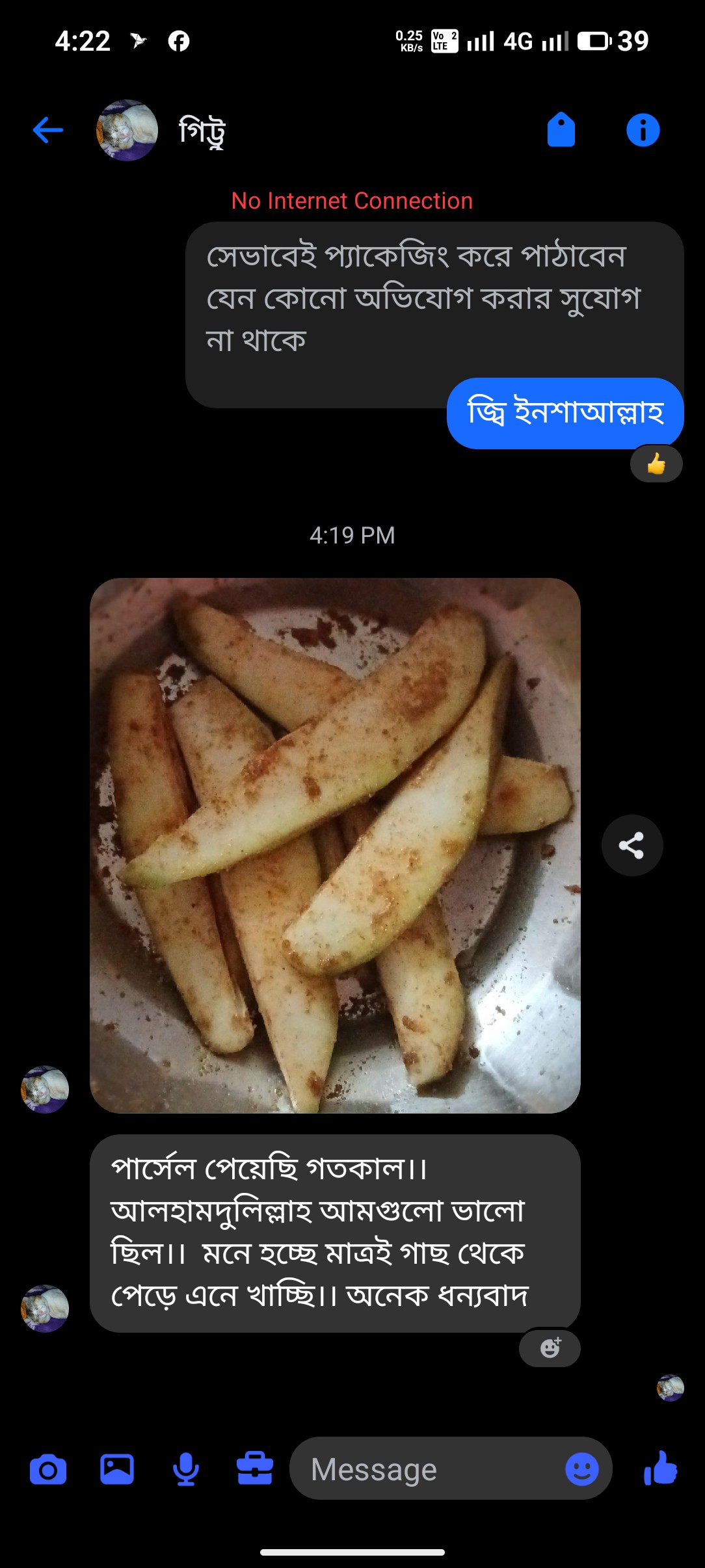The height and width of the screenshot is (1568, 705).
Task: Open conversation info details
Action: pyautogui.click(x=643, y=130)
